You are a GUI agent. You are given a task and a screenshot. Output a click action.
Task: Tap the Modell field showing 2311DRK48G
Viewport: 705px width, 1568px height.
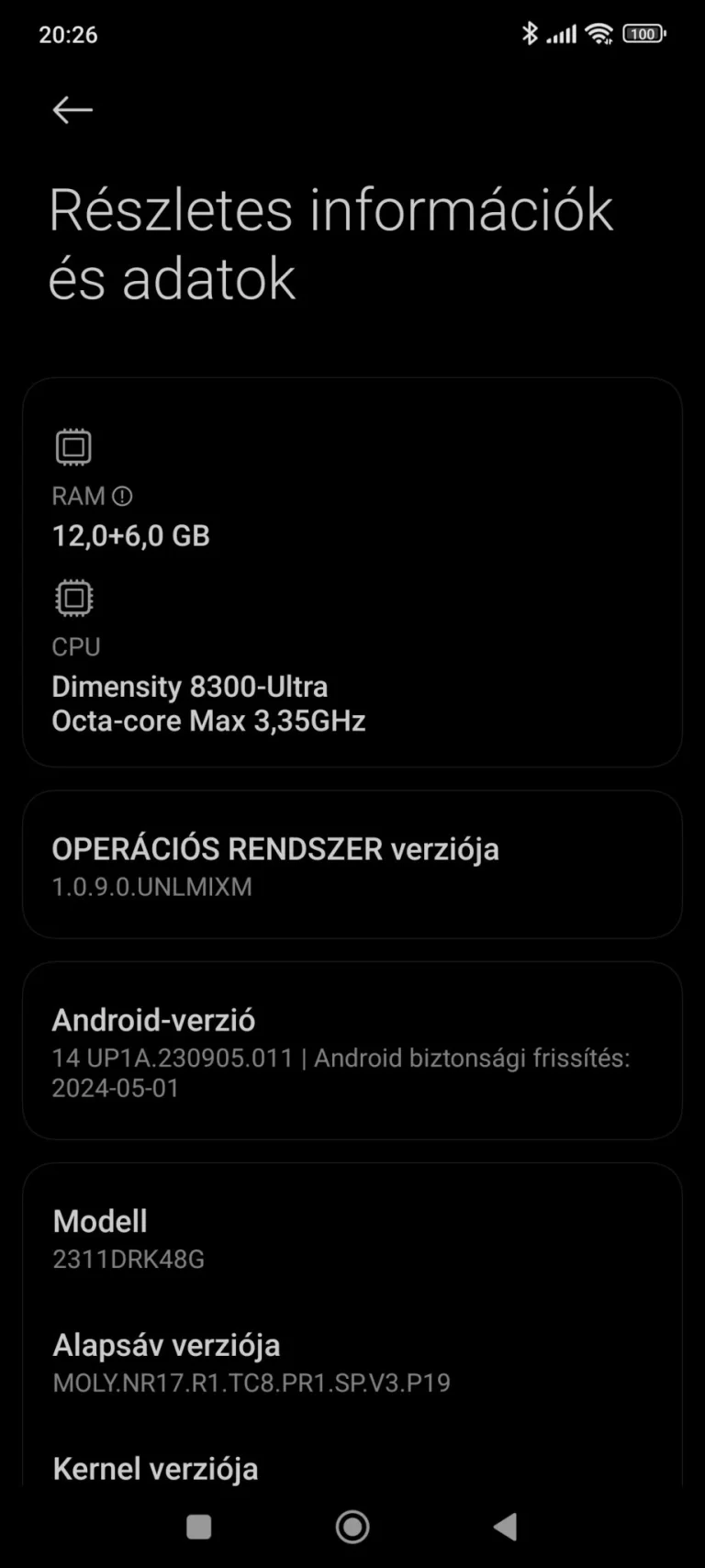point(352,1238)
